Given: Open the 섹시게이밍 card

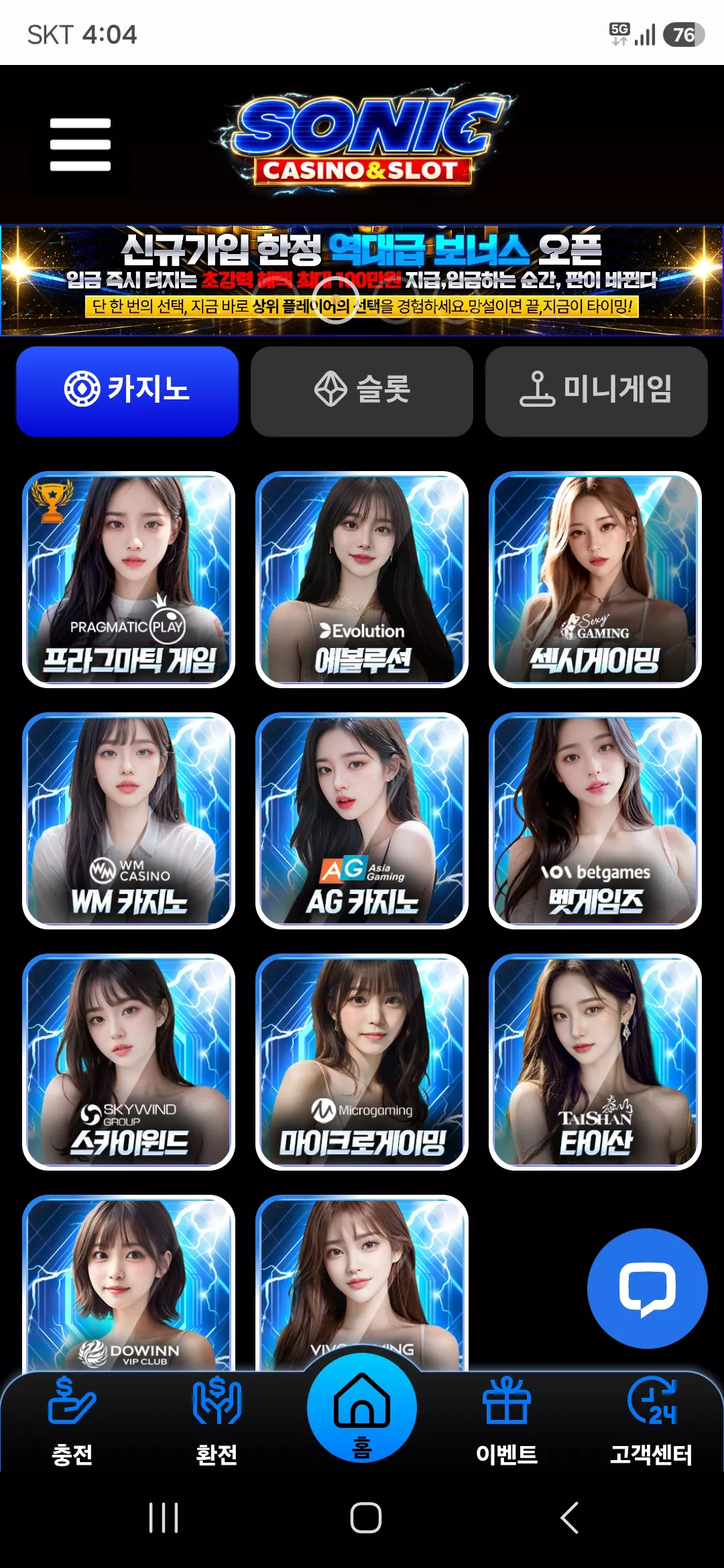Looking at the screenshot, I should [x=595, y=580].
